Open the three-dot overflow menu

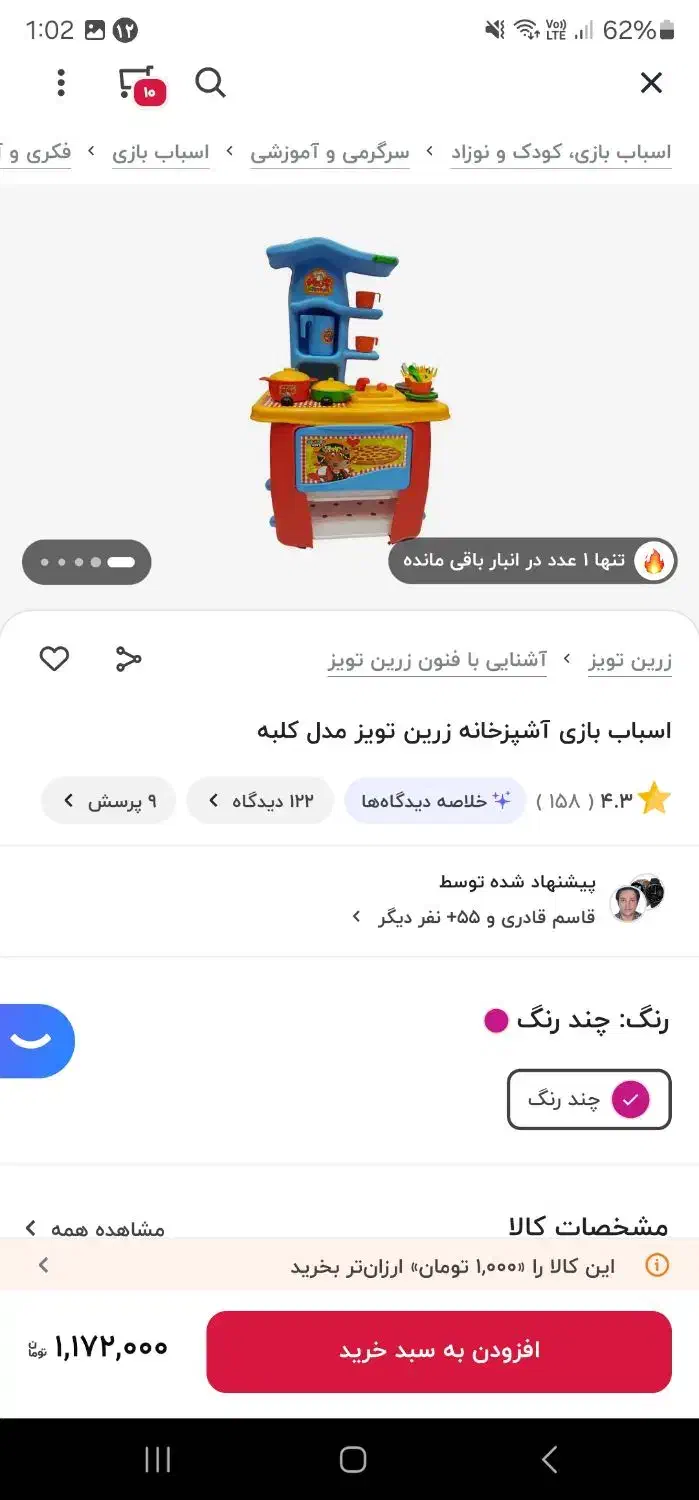(x=61, y=83)
